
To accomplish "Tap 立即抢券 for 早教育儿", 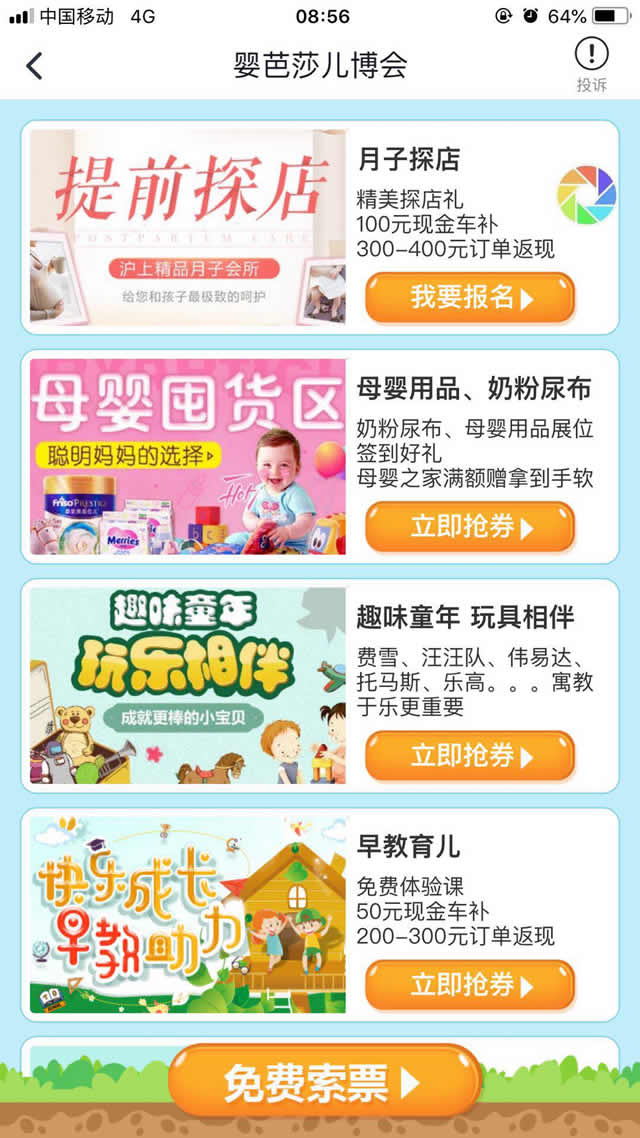I will tap(469, 985).
